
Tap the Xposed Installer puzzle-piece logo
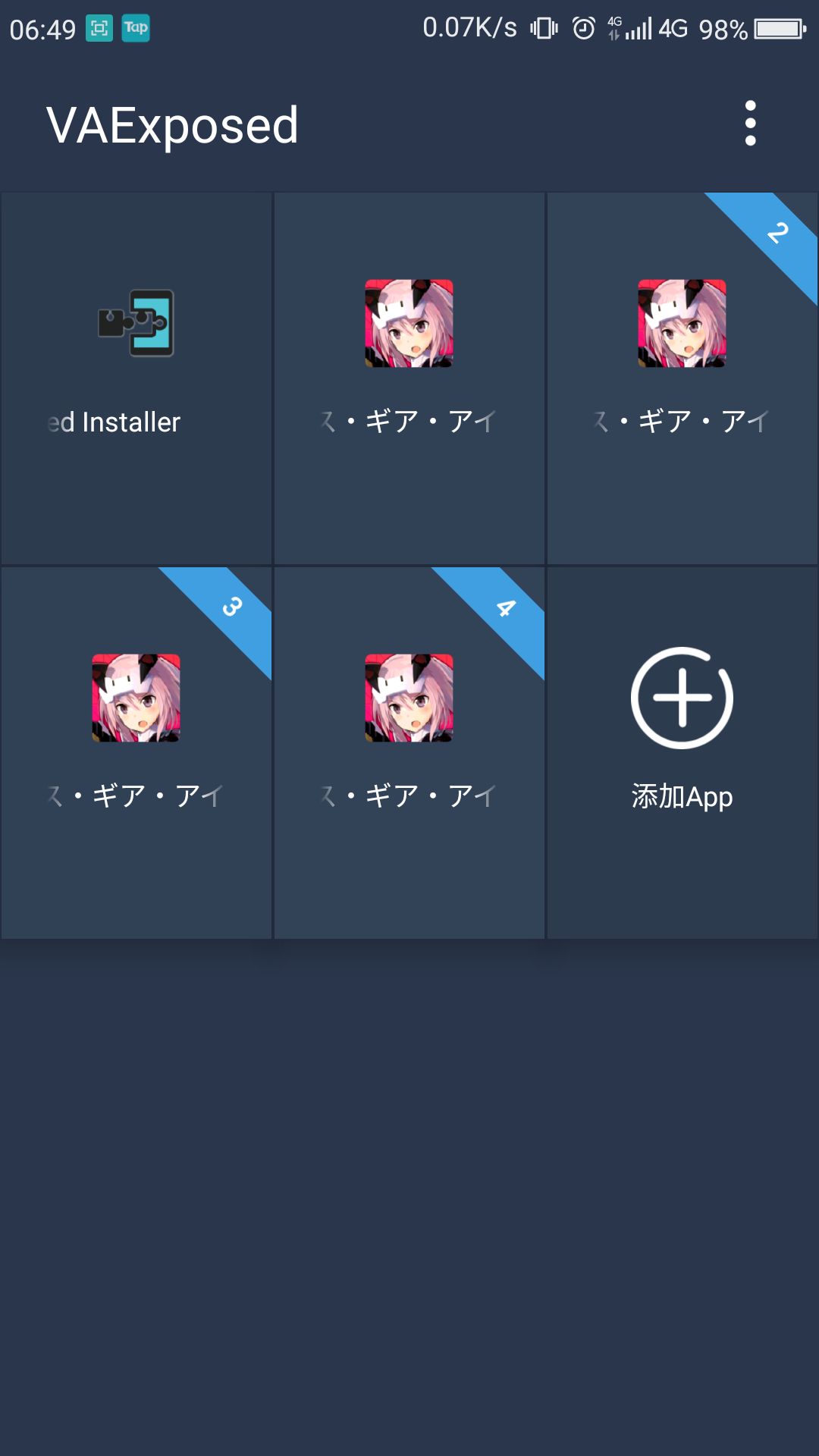coord(136,325)
